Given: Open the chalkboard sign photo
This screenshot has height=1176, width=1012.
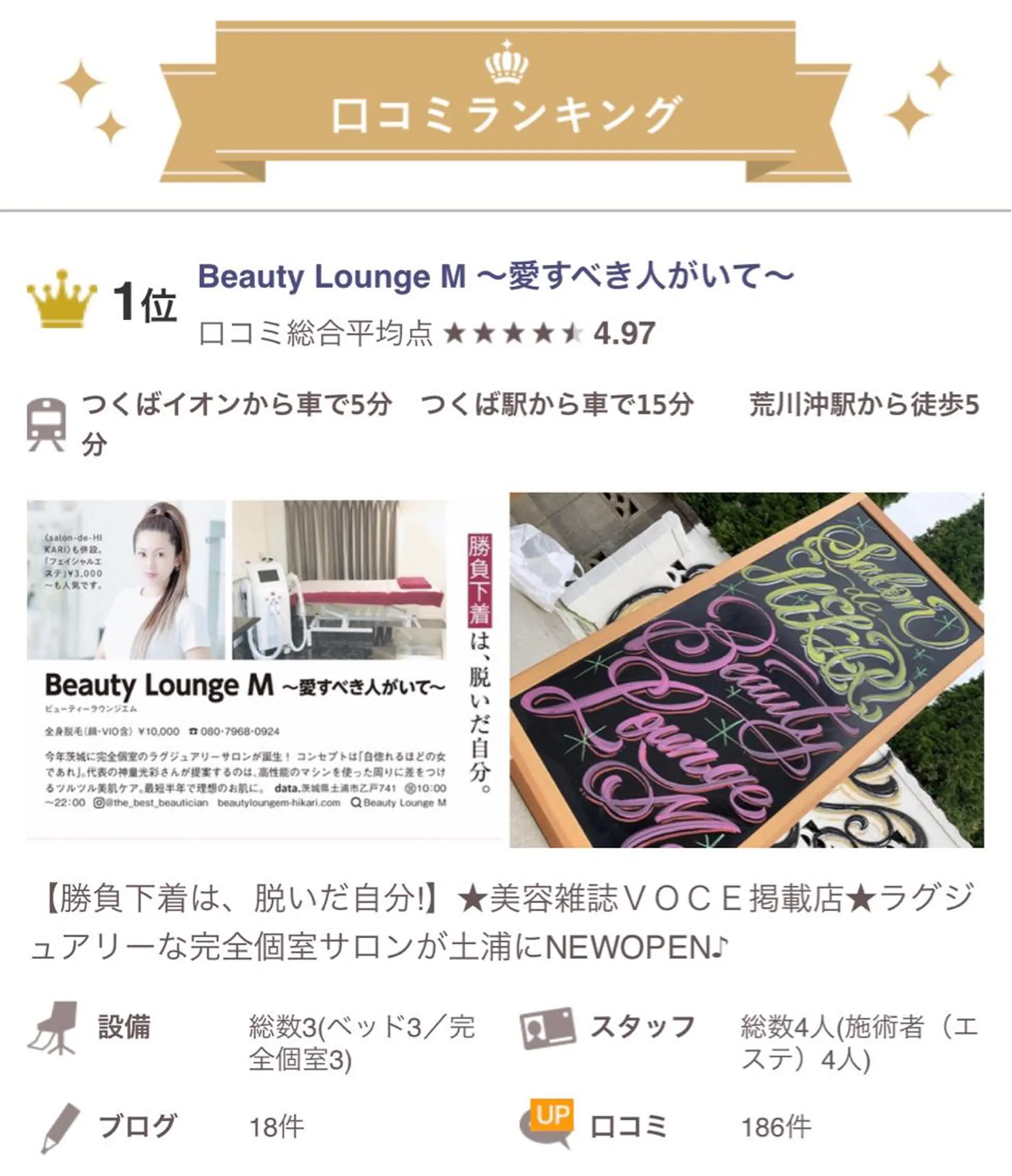Looking at the screenshot, I should point(746,670).
